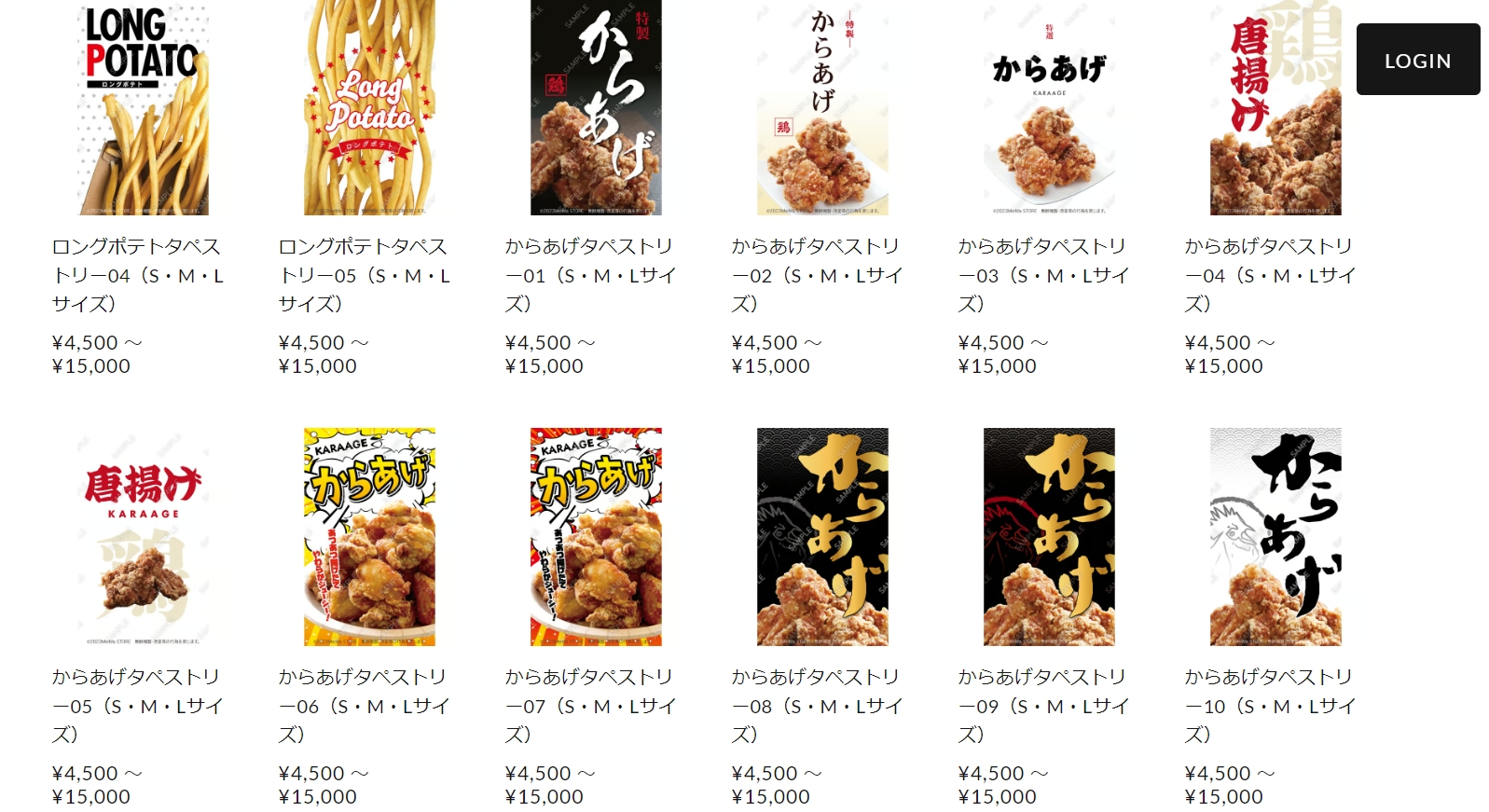Select からあげタペストリー02 item
Viewport: 1489px width, 812px height.
coord(822,109)
